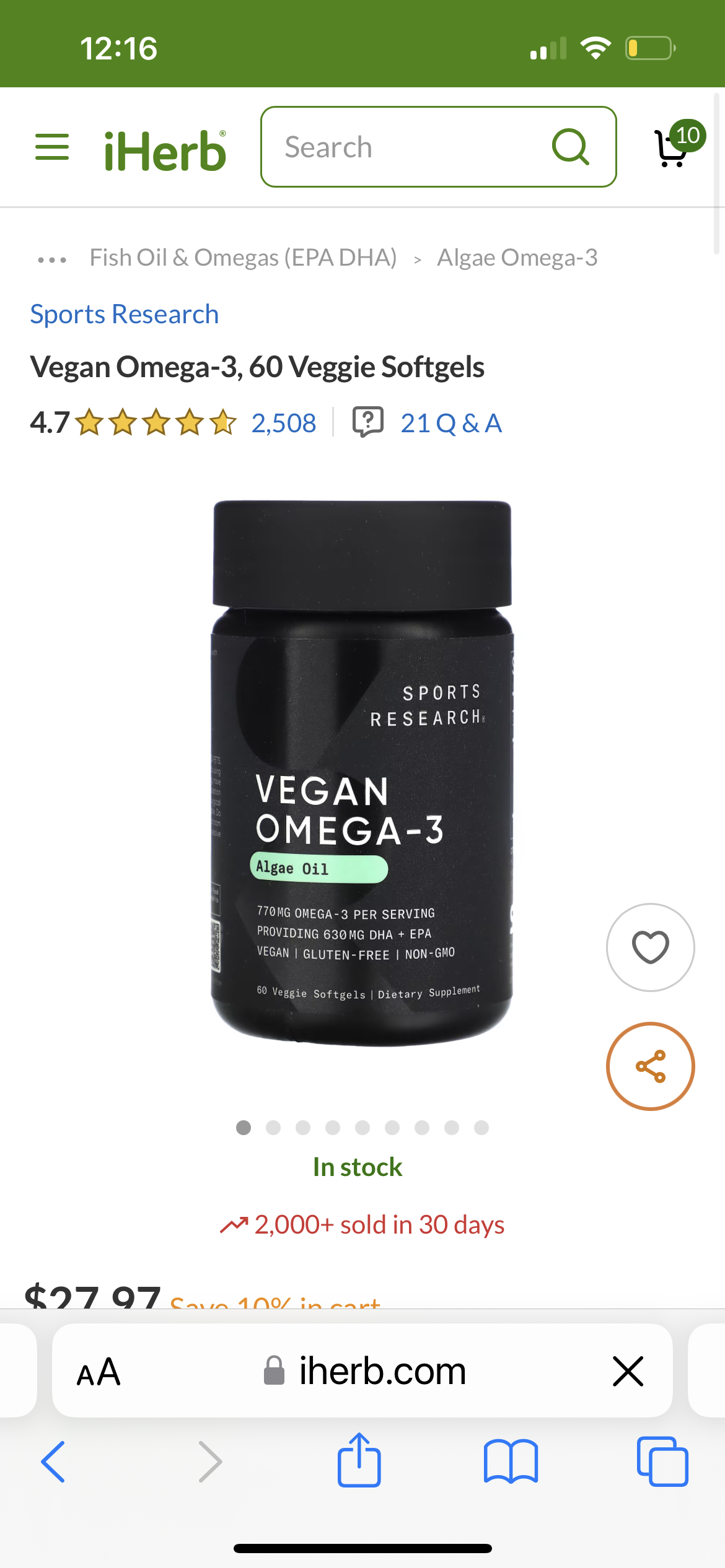
Task: Open Fish Oil & Omegas (EPA DHA) category
Action: 243,258
